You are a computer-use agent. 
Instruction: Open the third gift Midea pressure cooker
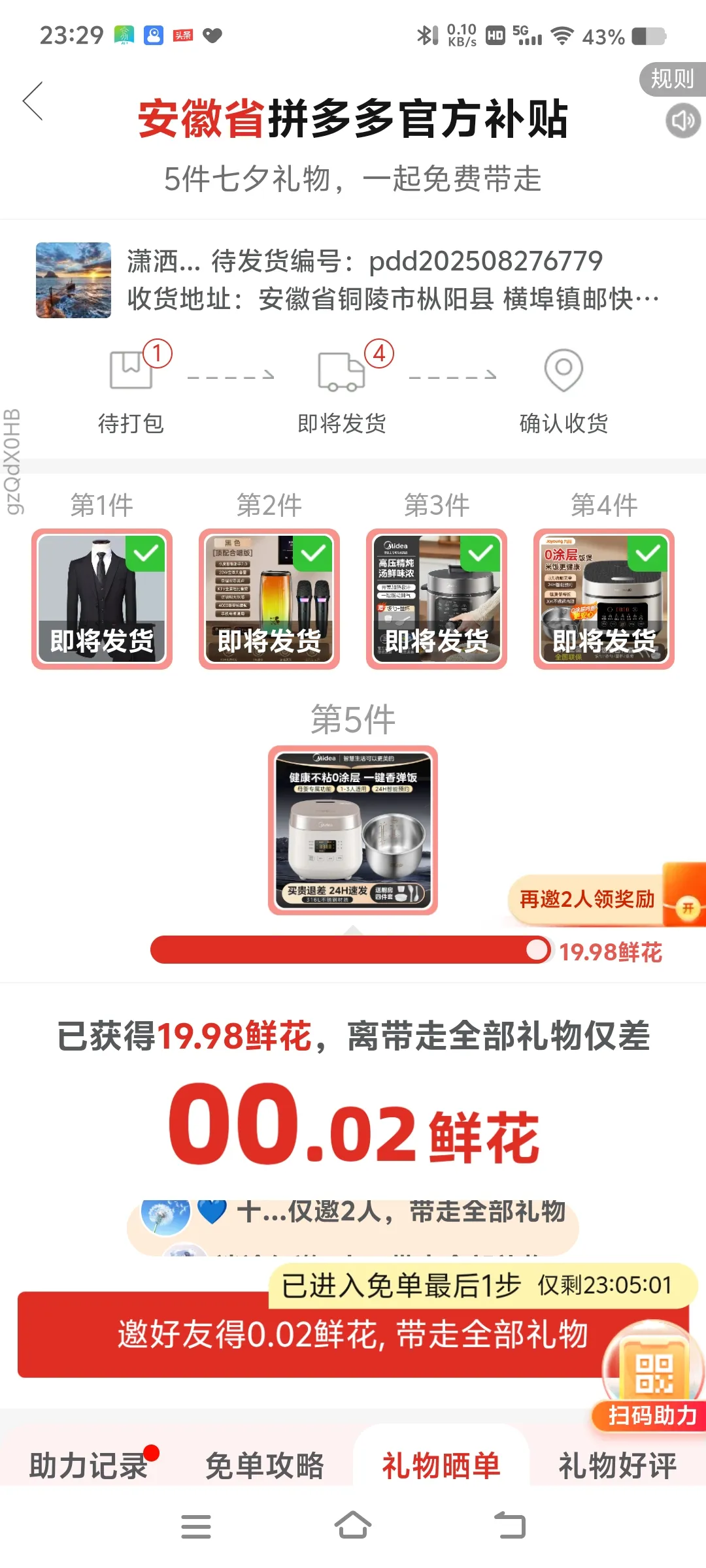(x=437, y=598)
